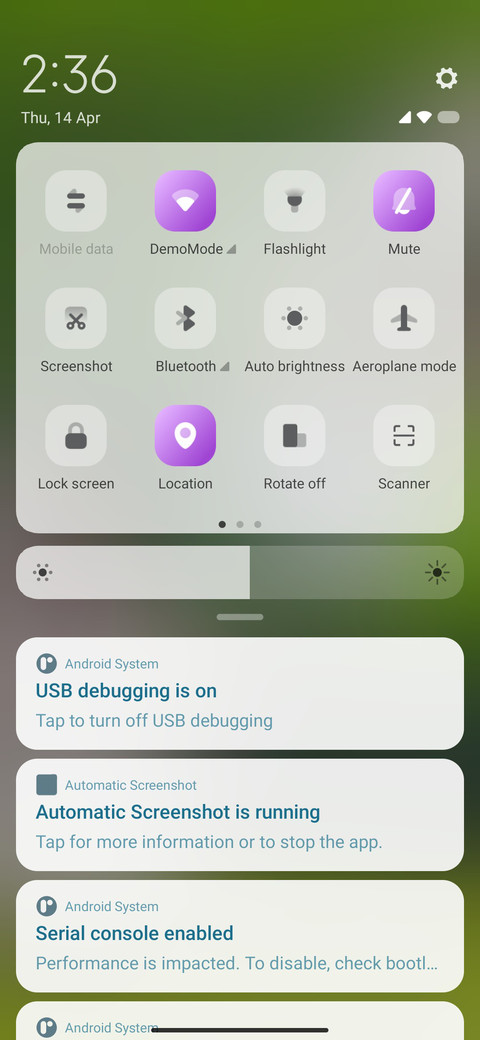Open the USB debugging is on notification
The height and width of the screenshot is (1040, 480).
point(240,694)
